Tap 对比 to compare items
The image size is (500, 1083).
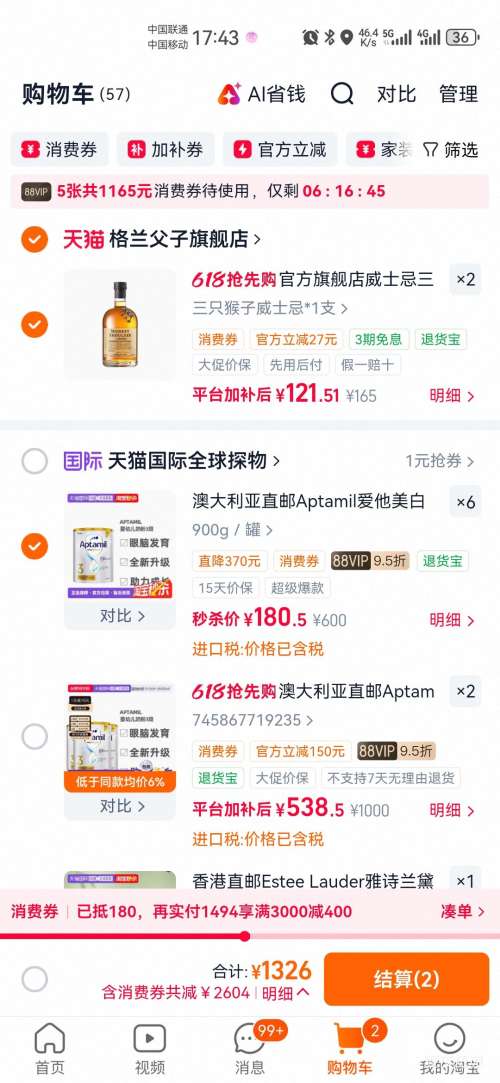click(x=396, y=94)
